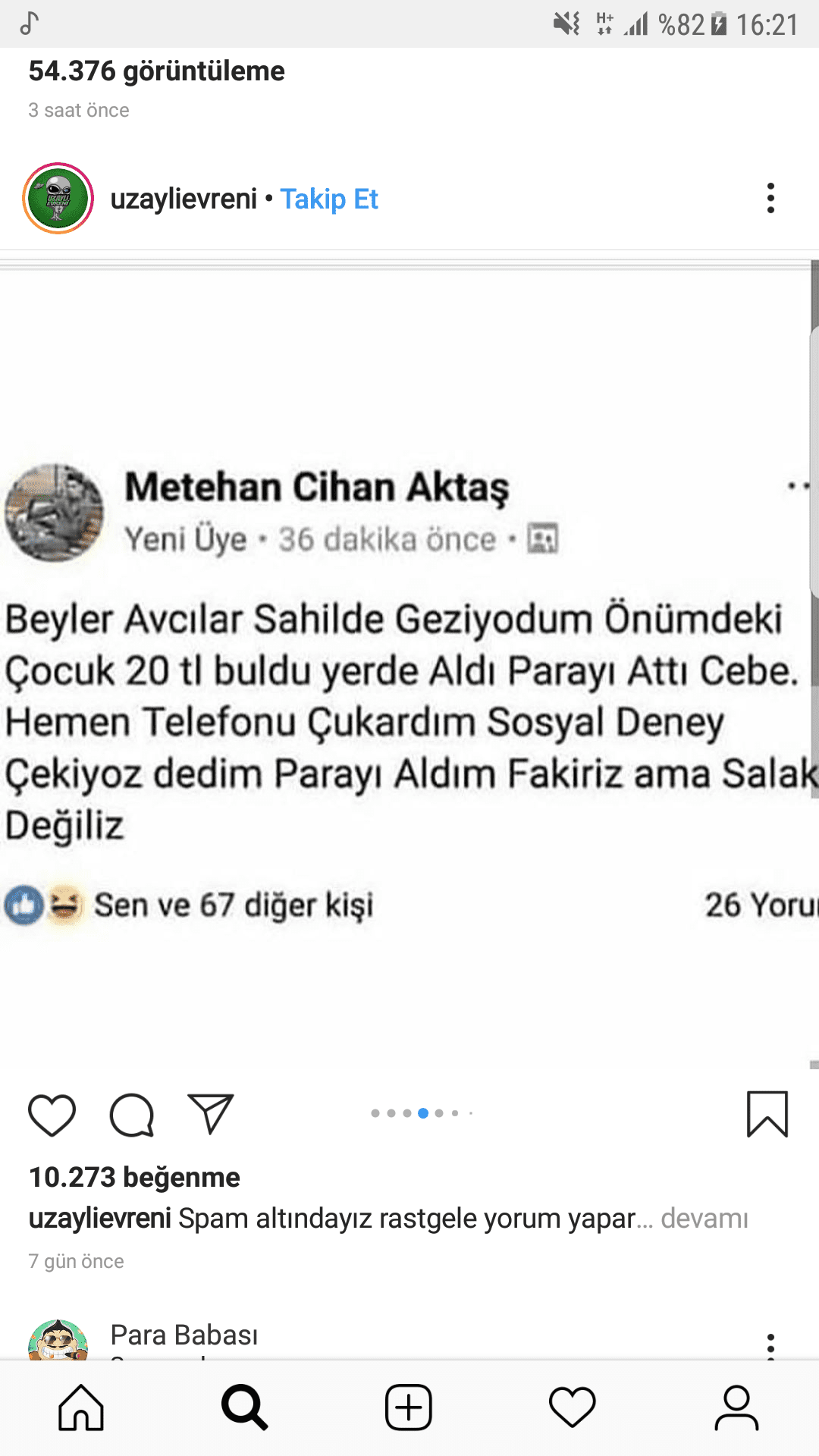Expand the caption with devamı
Viewport: 819px width, 1456px height.
point(704,1219)
